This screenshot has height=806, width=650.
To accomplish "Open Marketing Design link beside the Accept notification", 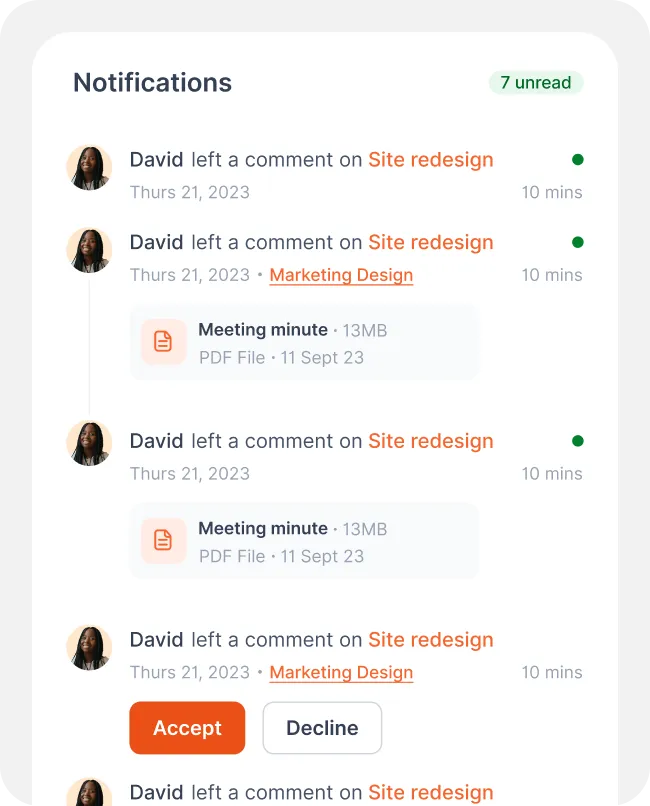I will tap(341, 673).
